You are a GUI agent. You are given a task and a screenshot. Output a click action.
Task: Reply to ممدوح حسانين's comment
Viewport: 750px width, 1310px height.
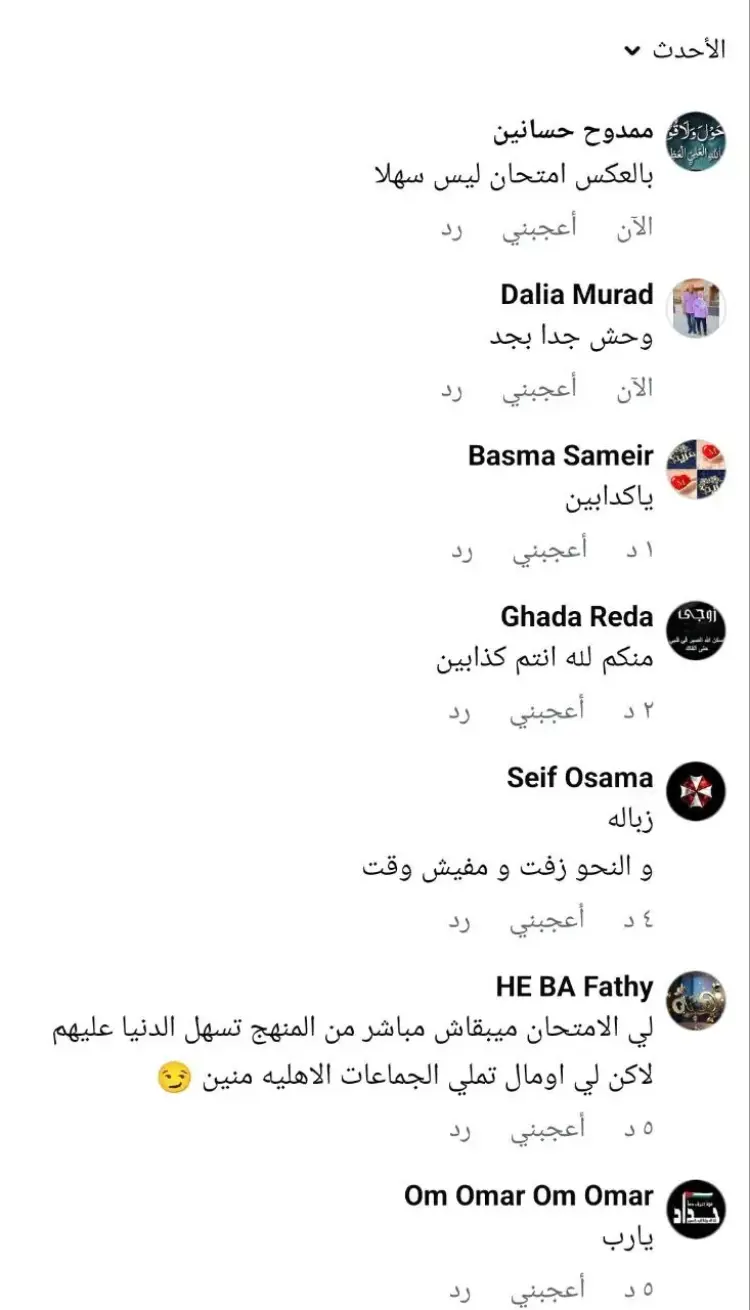coord(452,227)
